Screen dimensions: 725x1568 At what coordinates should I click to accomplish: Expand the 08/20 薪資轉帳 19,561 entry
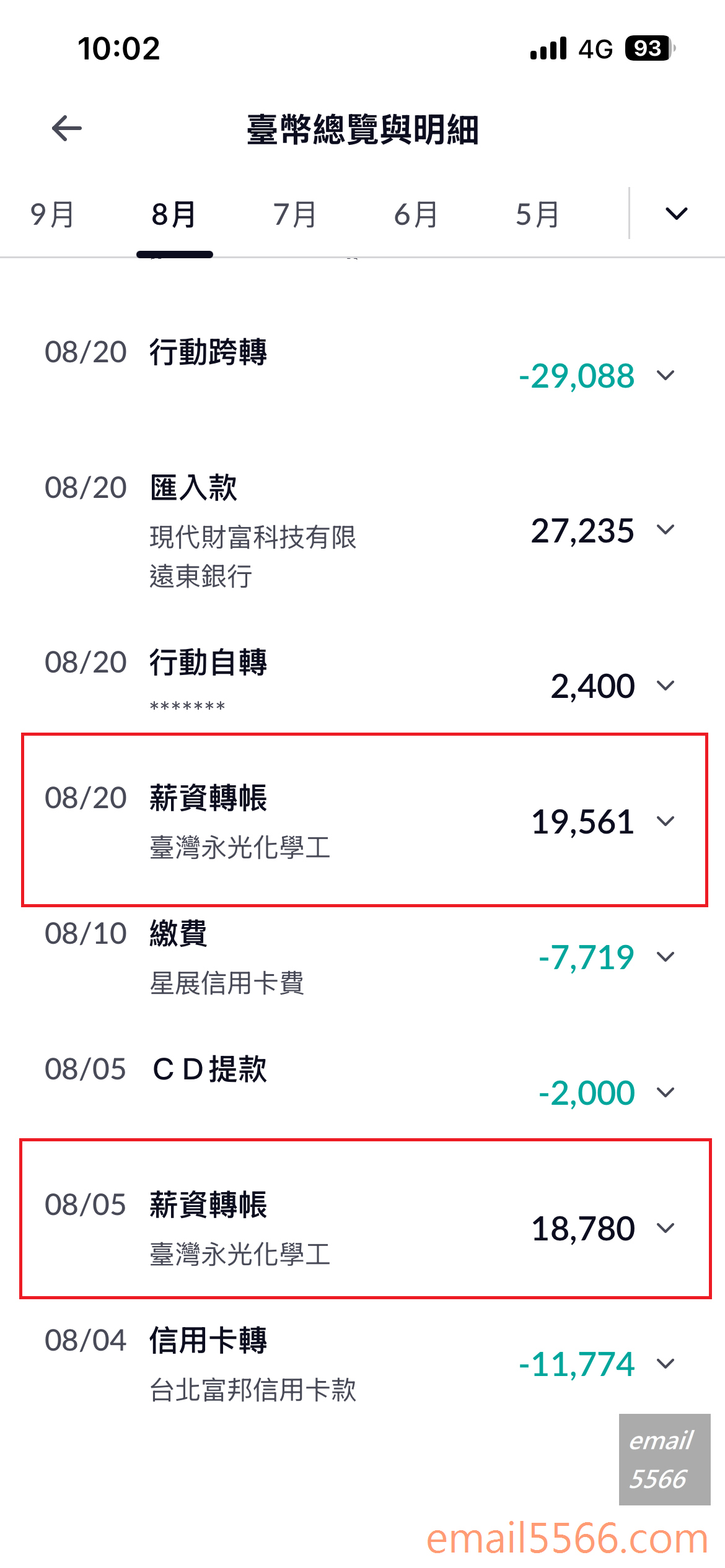click(x=666, y=821)
